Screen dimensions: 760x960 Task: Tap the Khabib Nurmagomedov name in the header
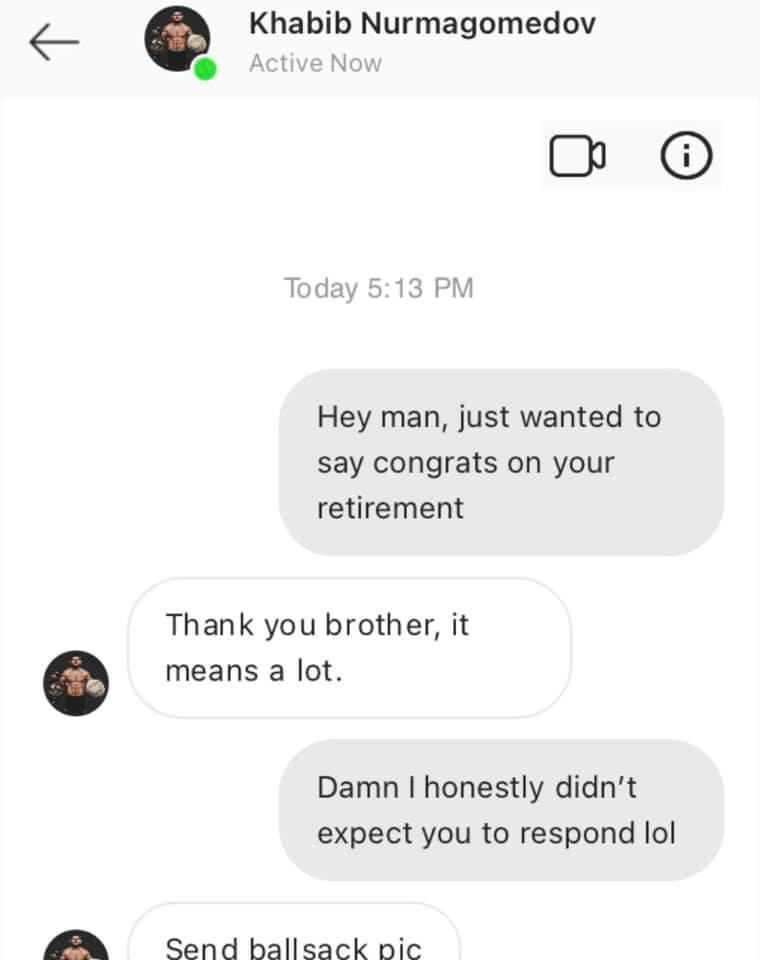coord(421,23)
